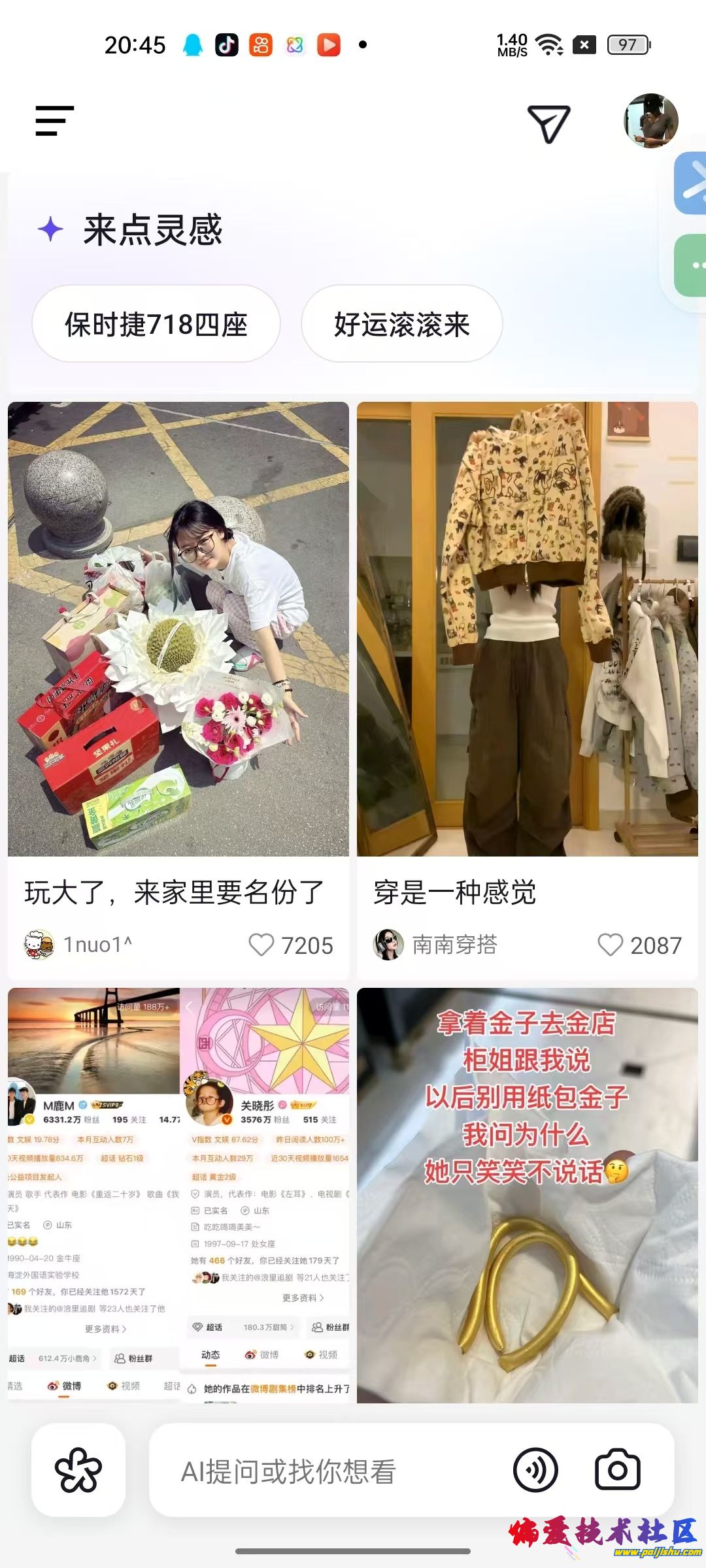
Task: Open the paper-plane messages icon
Action: point(548,123)
